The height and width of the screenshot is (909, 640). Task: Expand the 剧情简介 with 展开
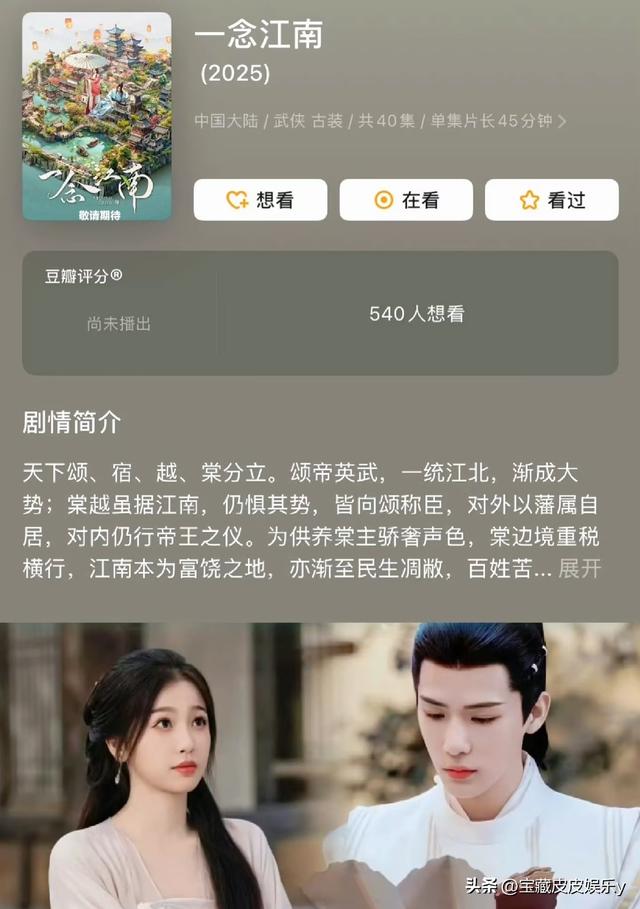click(580, 569)
